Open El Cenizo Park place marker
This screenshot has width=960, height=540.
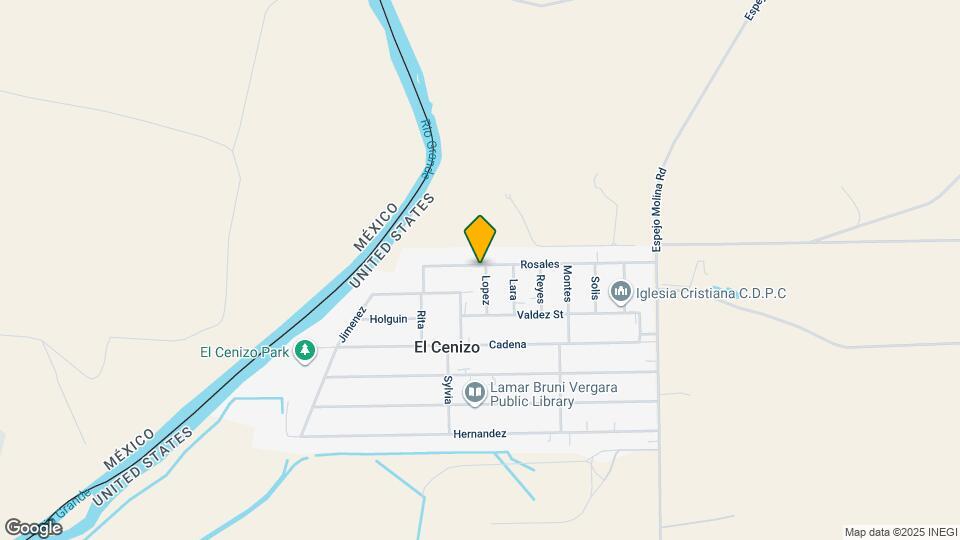point(307,352)
